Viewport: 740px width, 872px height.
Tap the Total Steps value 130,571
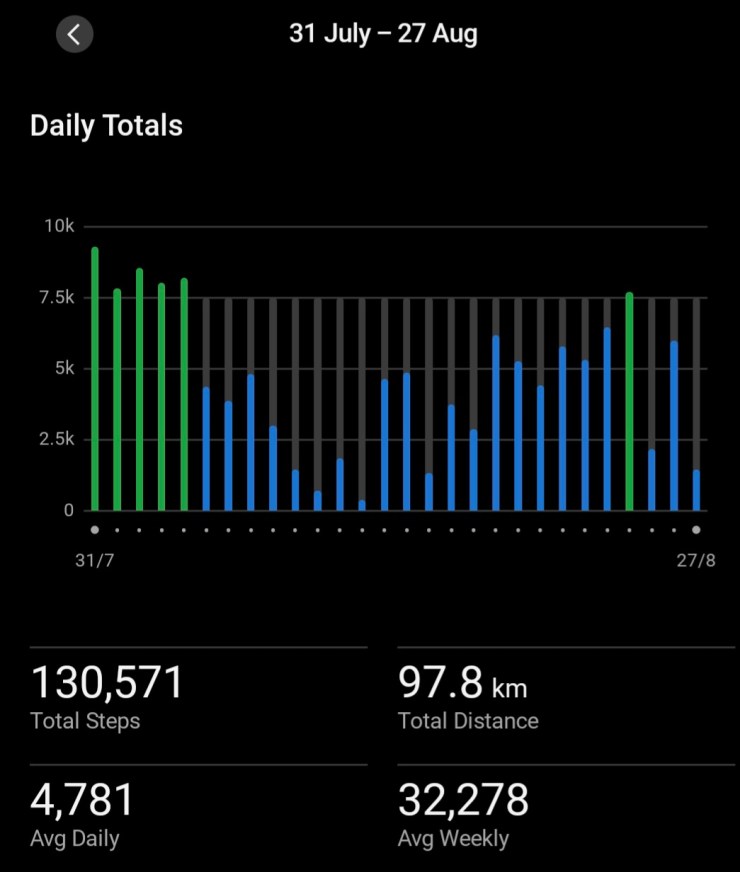tap(105, 682)
